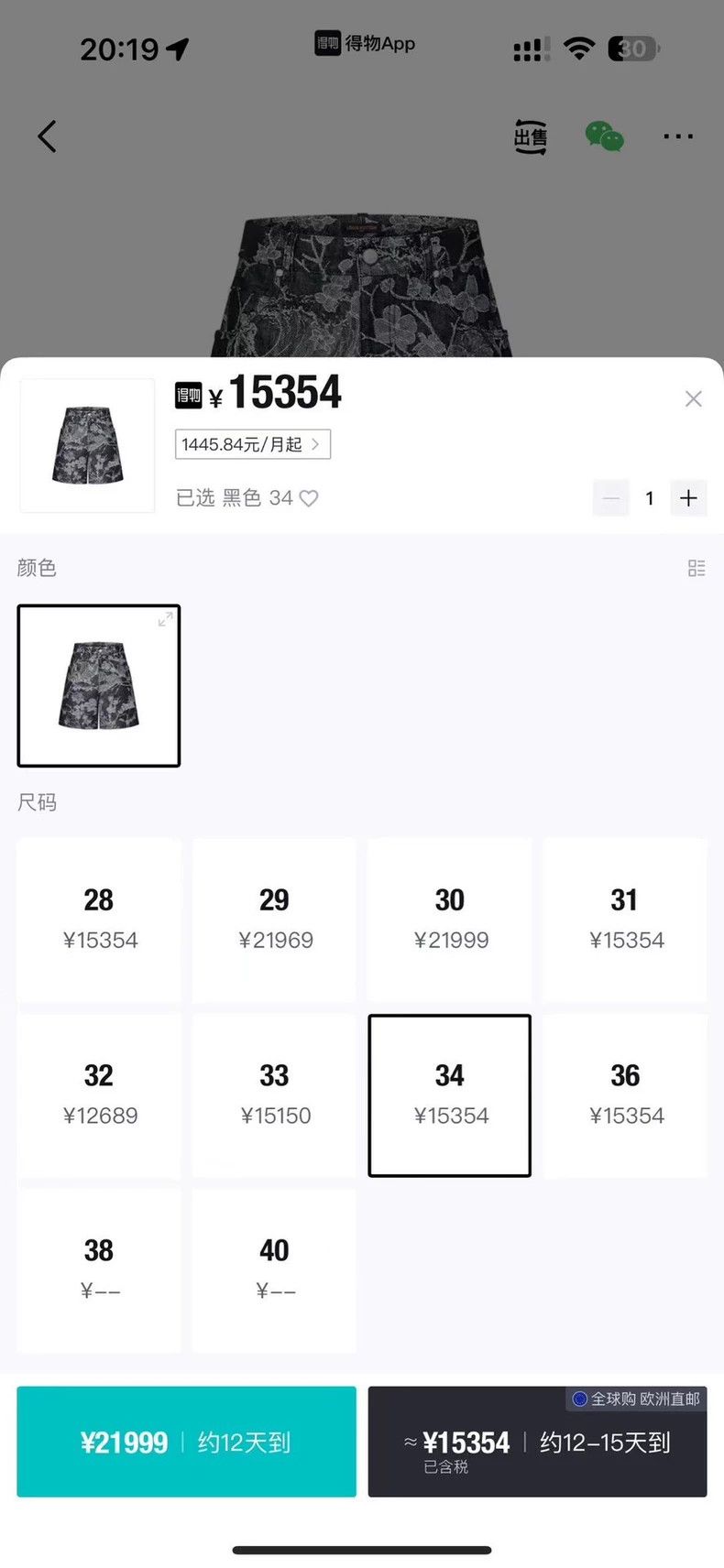
Task: Go back with the top arrow
Action: [x=48, y=136]
